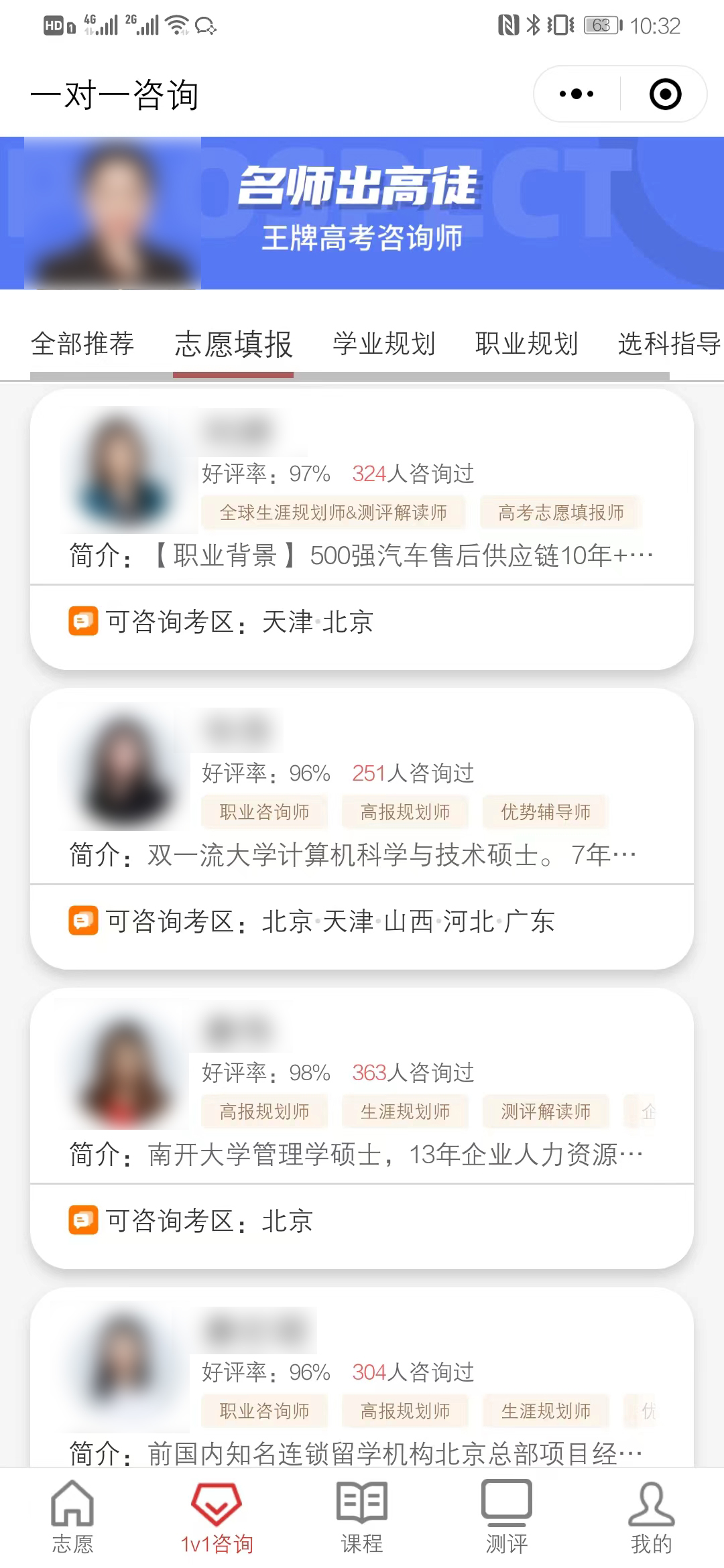Switch to the 学业规划 tab

[x=384, y=344]
